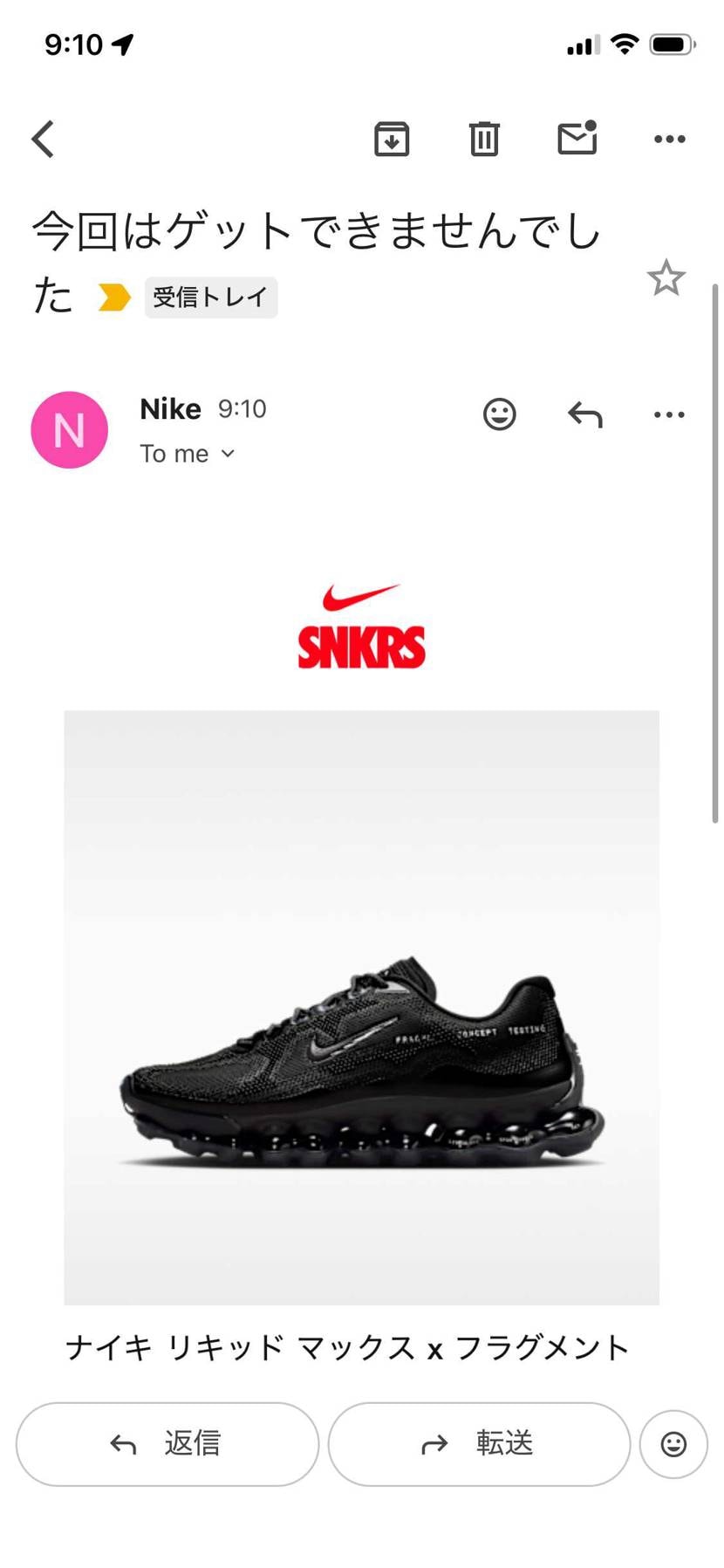Open emoji reactions next to 転送 button
The height and width of the screenshot is (1568, 724).
(x=673, y=1444)
